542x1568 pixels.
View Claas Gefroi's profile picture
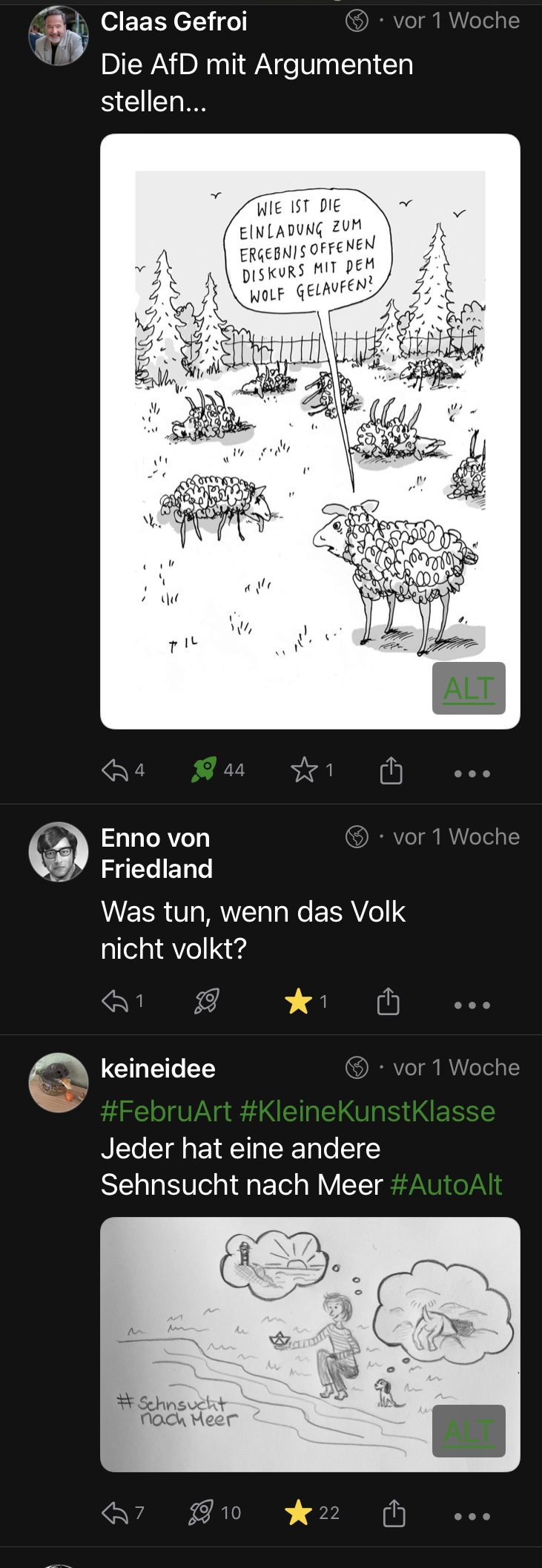click(x=58, y=36)
